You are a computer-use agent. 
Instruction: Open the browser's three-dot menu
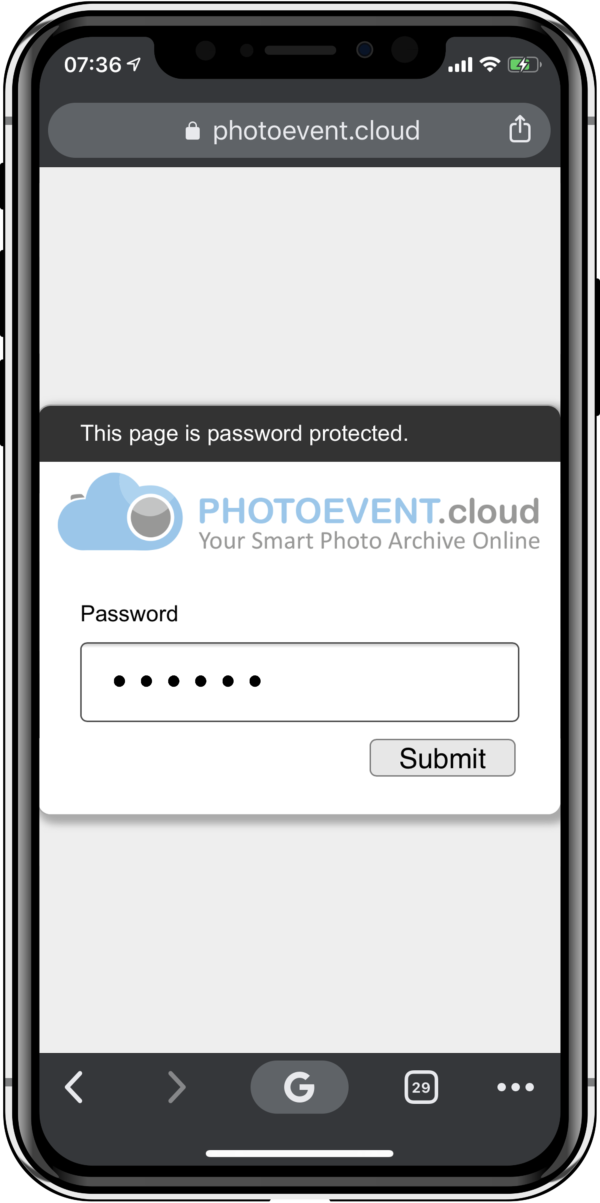click(516, 1088)
